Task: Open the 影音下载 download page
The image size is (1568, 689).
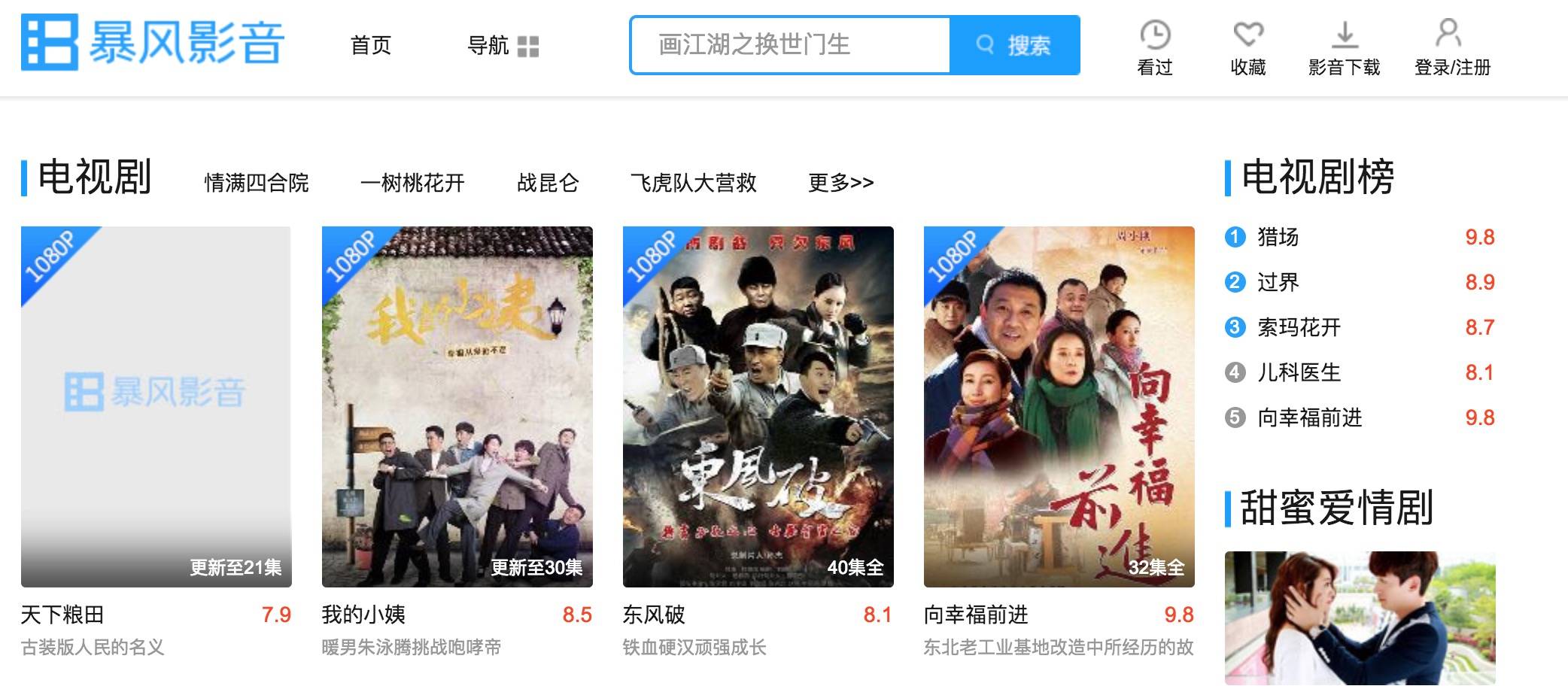Action: click(1344, 48)
